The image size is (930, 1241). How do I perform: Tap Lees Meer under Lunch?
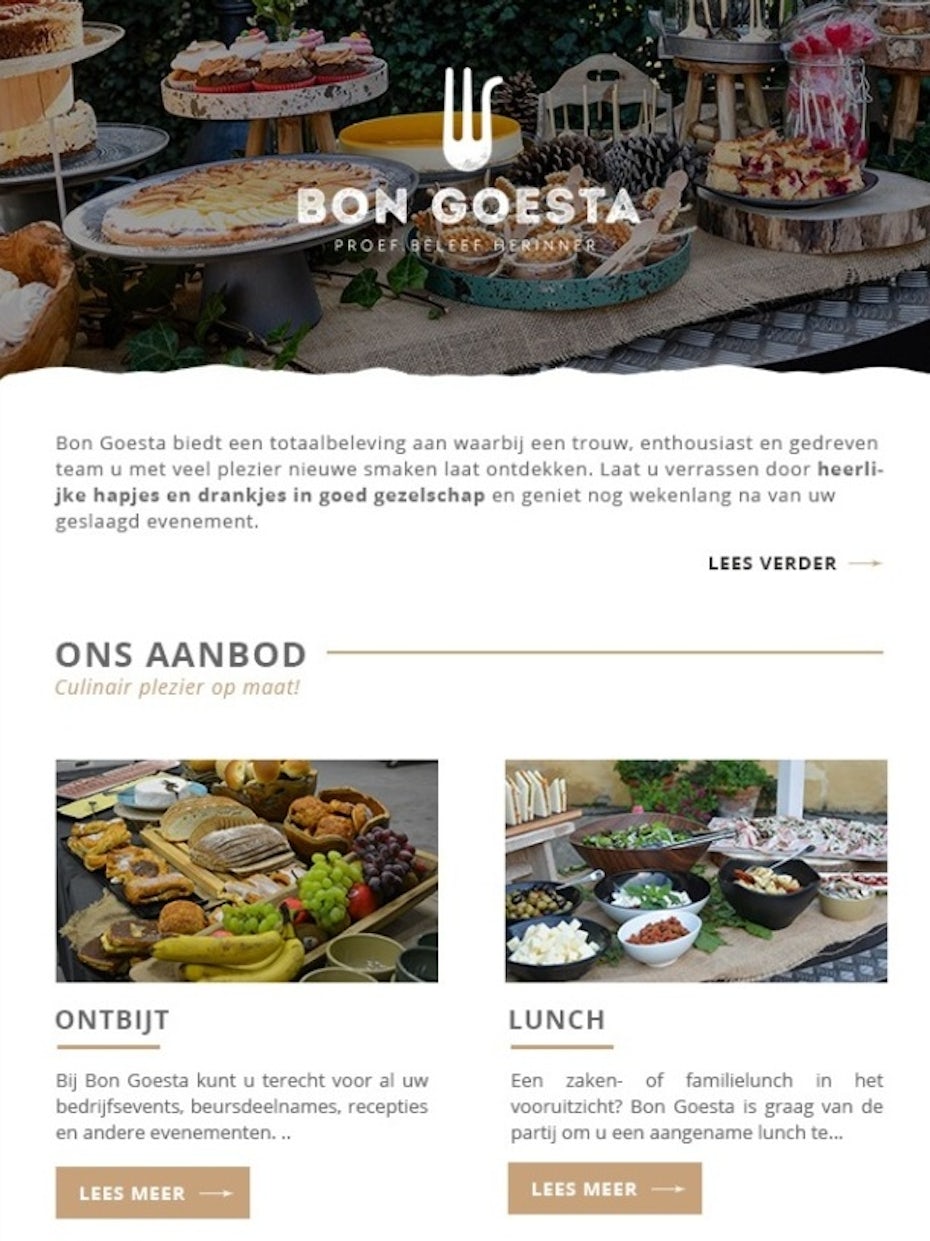pos(605,1188)
